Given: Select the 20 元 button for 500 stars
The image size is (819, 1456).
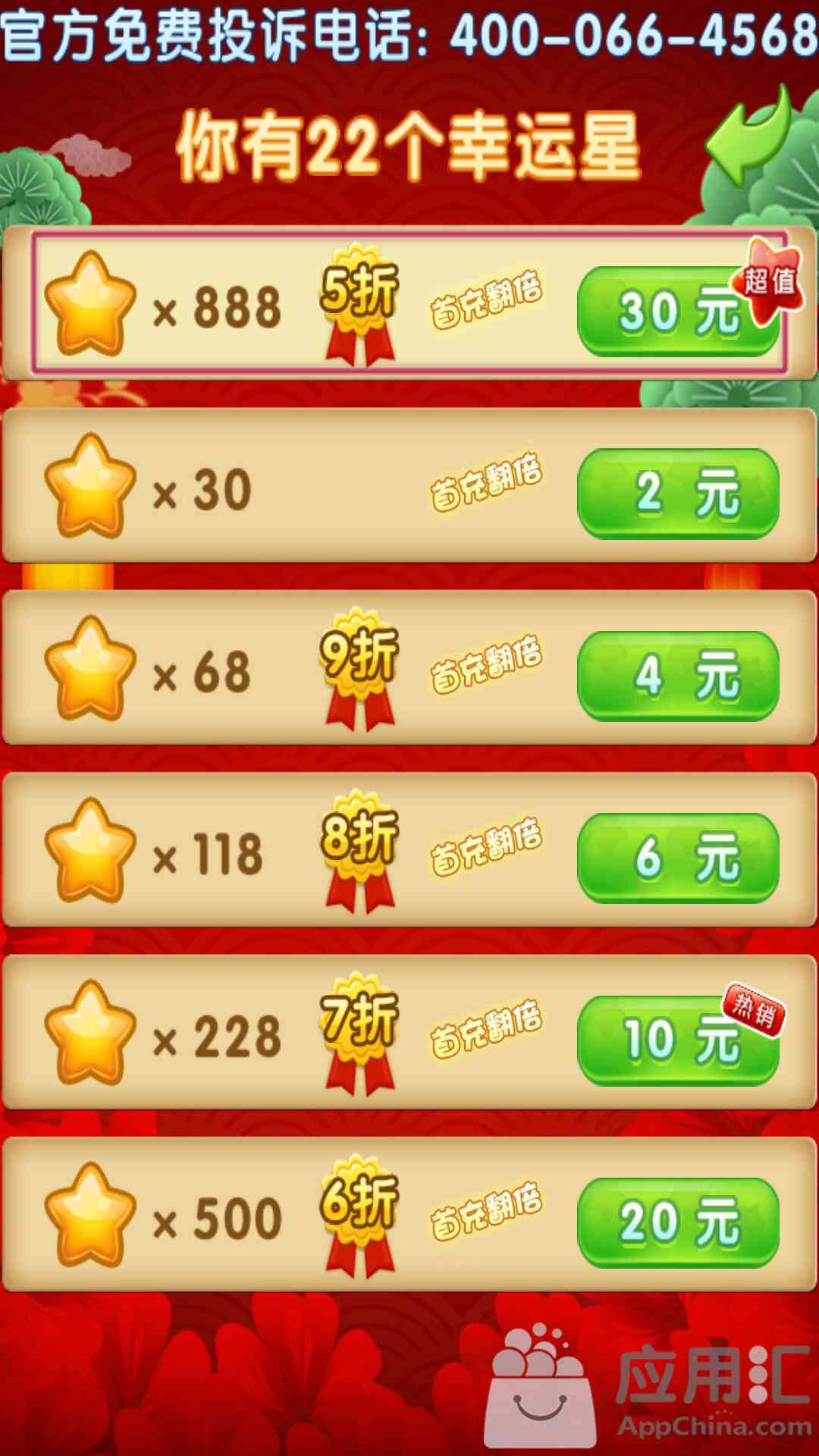Looking at the screenshot, I should pos(677,1222).
